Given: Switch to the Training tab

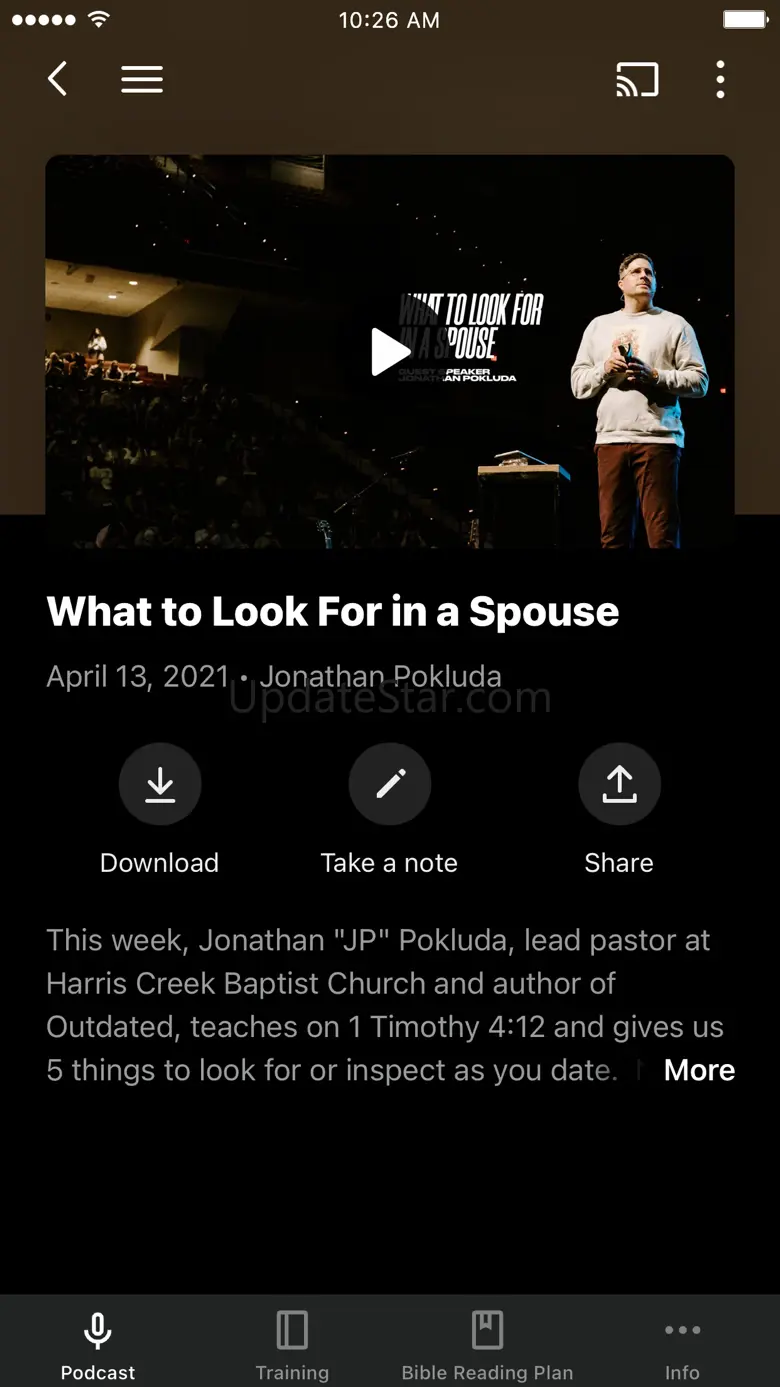Looking at the screenshot, I should tap(292, 1343).
